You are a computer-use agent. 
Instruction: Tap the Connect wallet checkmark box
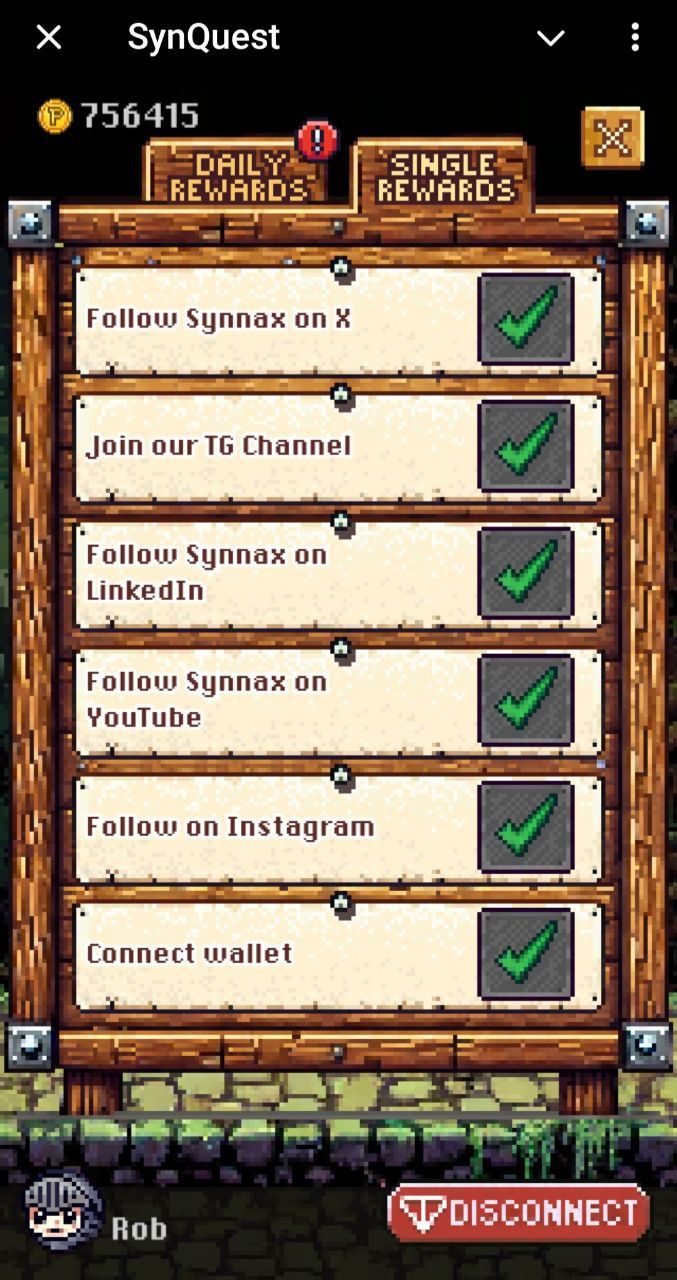click(x=525, y=954)
